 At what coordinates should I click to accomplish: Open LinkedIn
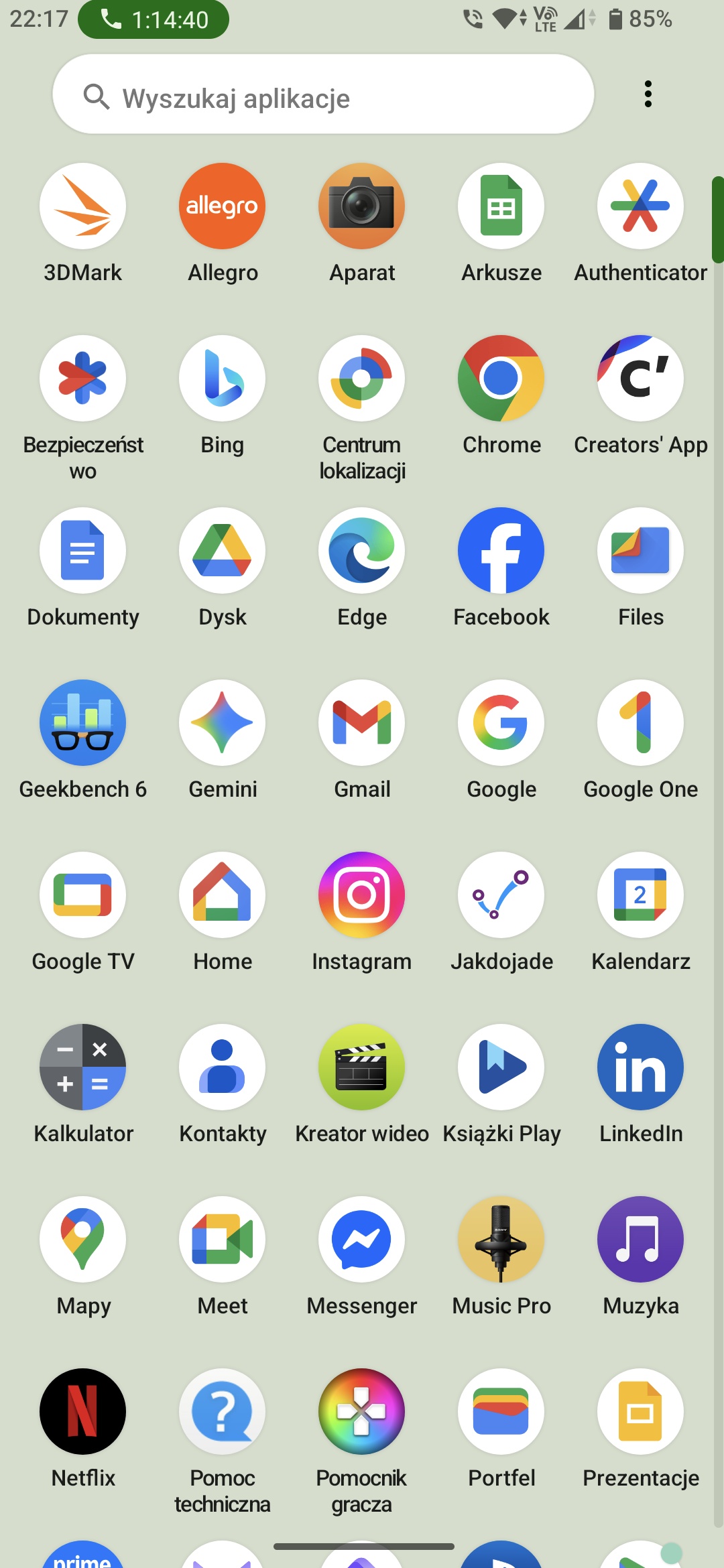tap(640, 1067)
